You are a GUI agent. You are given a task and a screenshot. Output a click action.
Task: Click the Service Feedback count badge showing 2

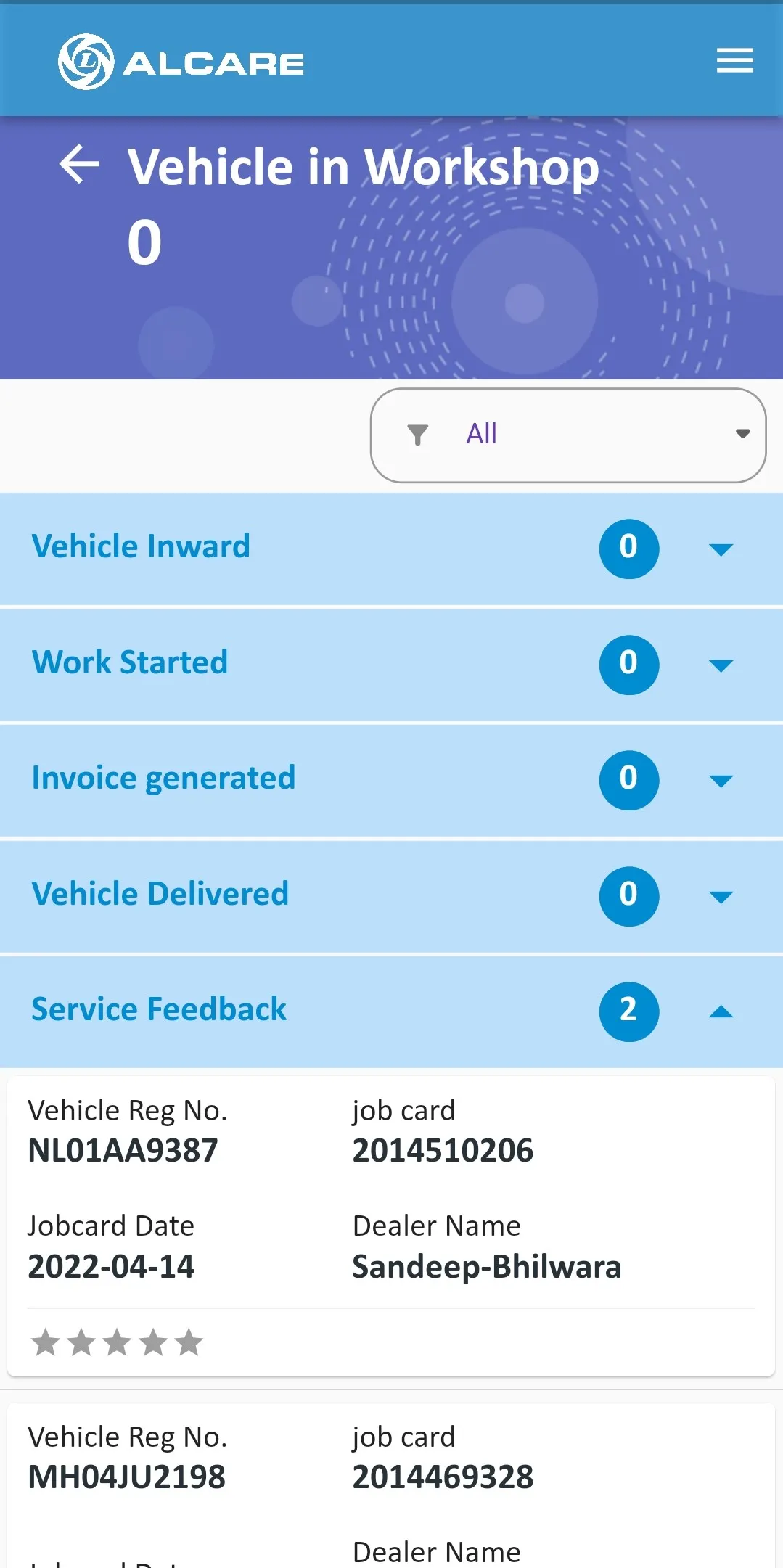[629, 1012]
